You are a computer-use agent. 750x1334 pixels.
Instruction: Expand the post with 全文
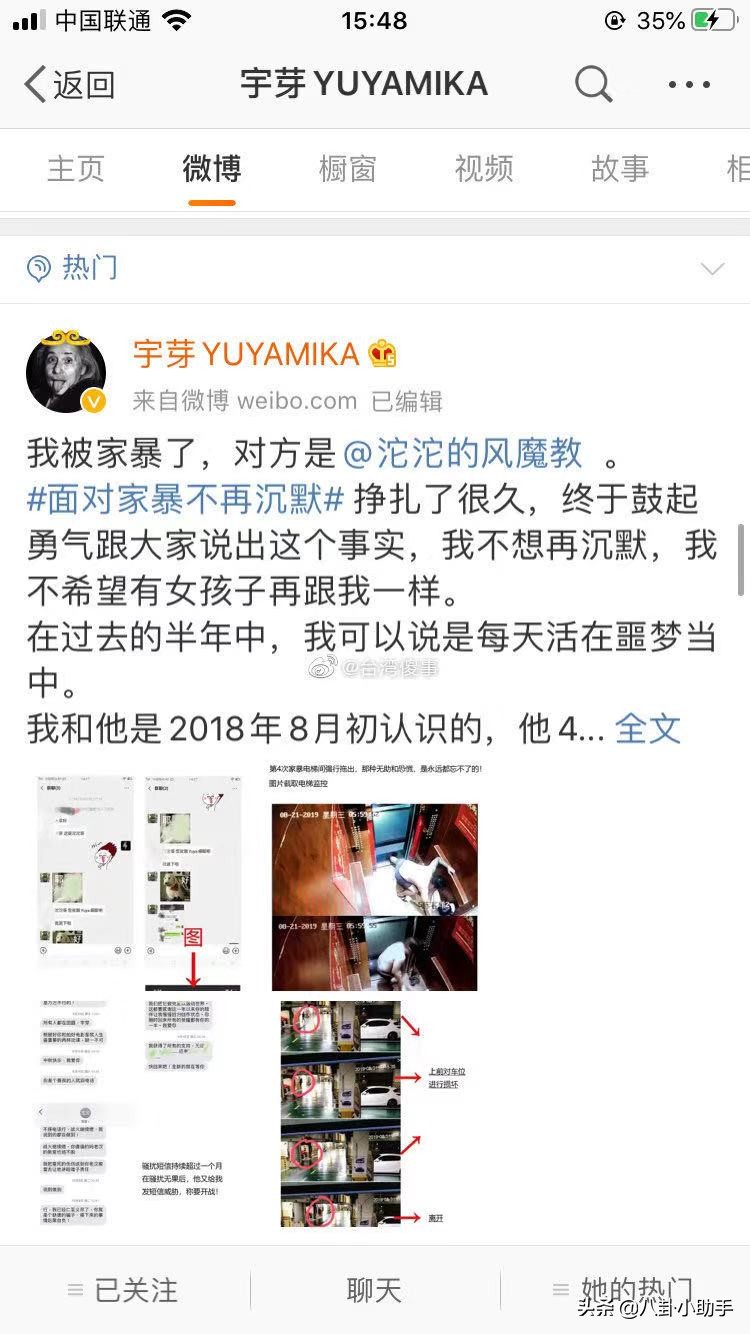click(x=648, y=729)
